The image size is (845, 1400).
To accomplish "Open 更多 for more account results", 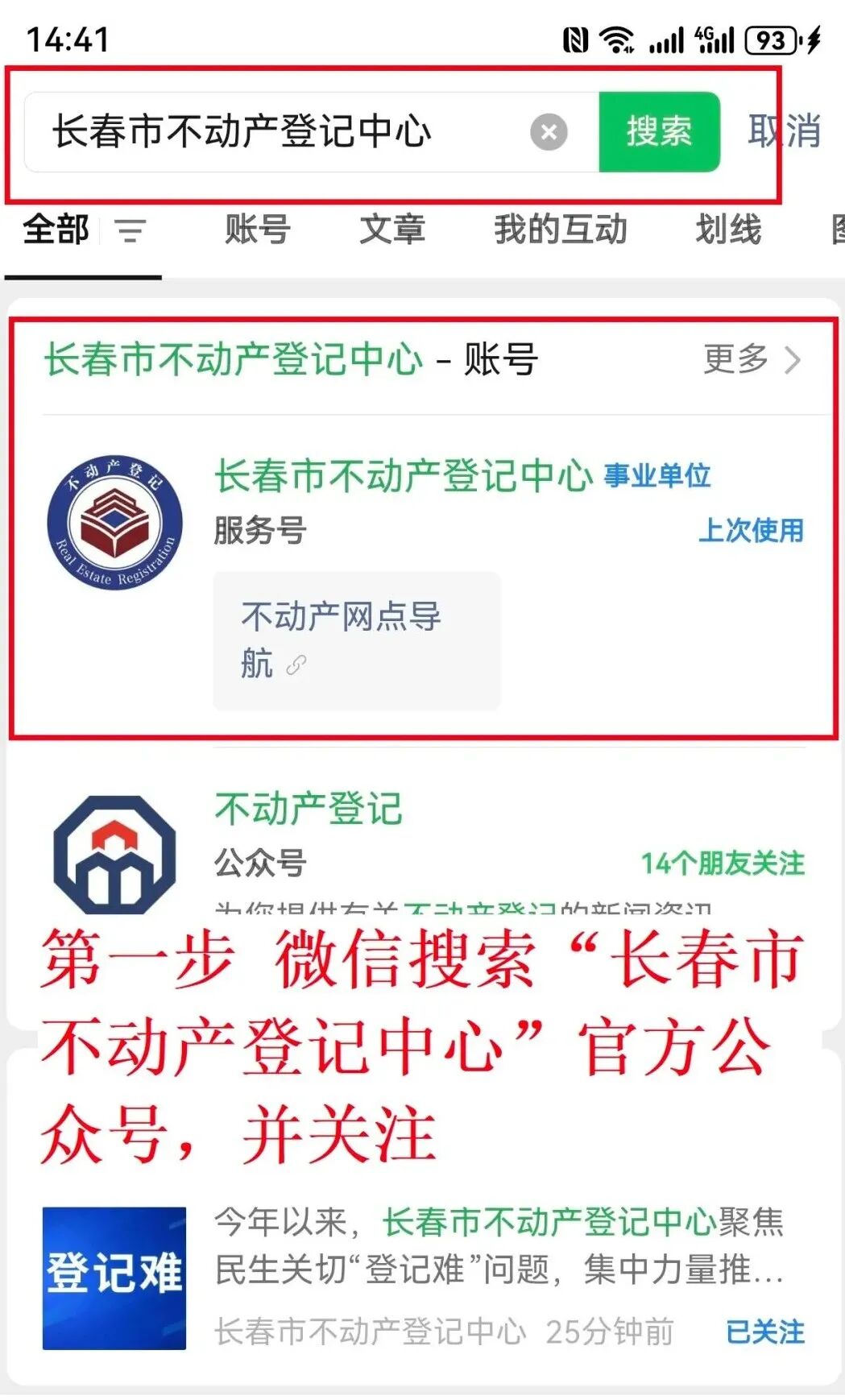I will (751, 359).
